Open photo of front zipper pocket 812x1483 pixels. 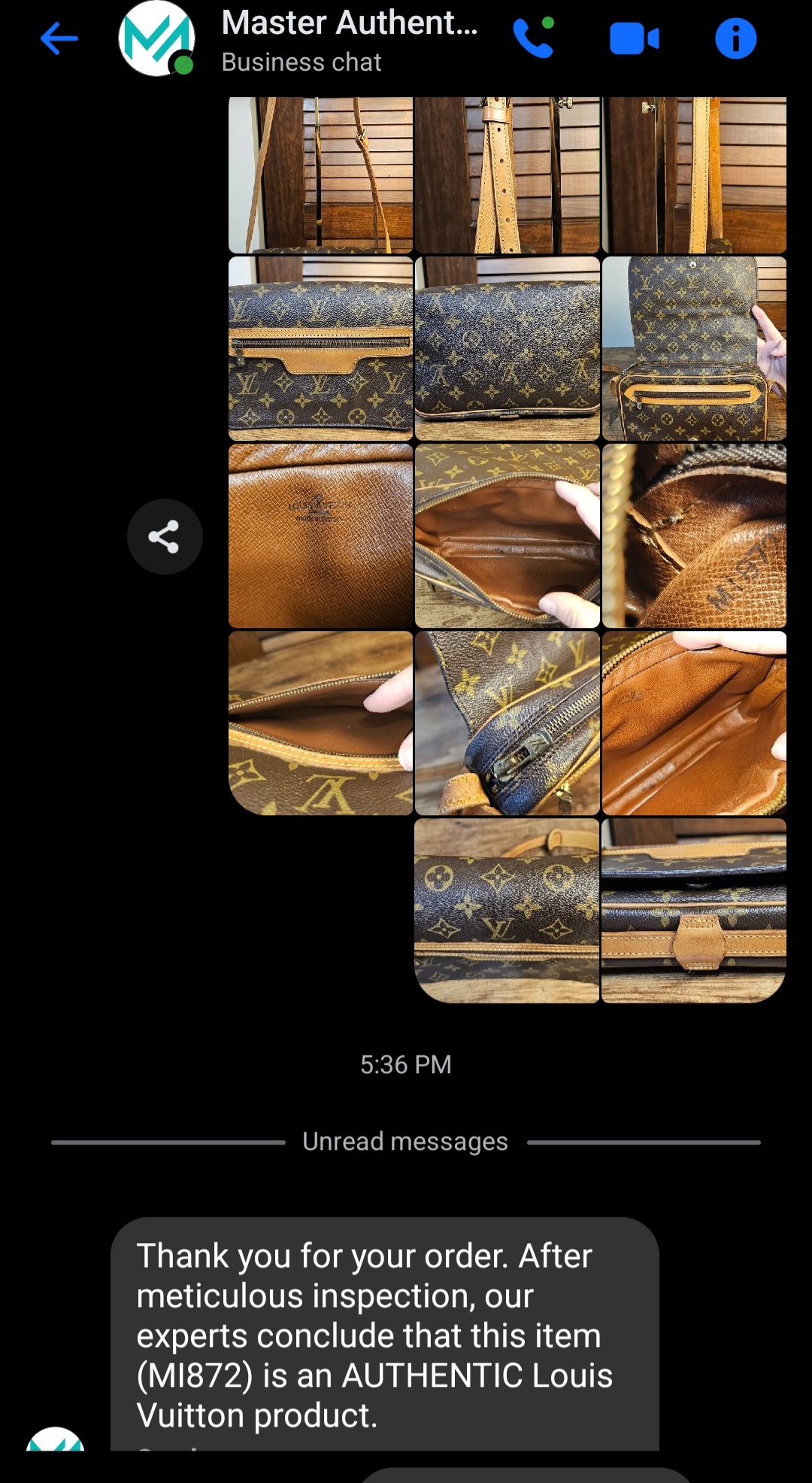[320, 348]
